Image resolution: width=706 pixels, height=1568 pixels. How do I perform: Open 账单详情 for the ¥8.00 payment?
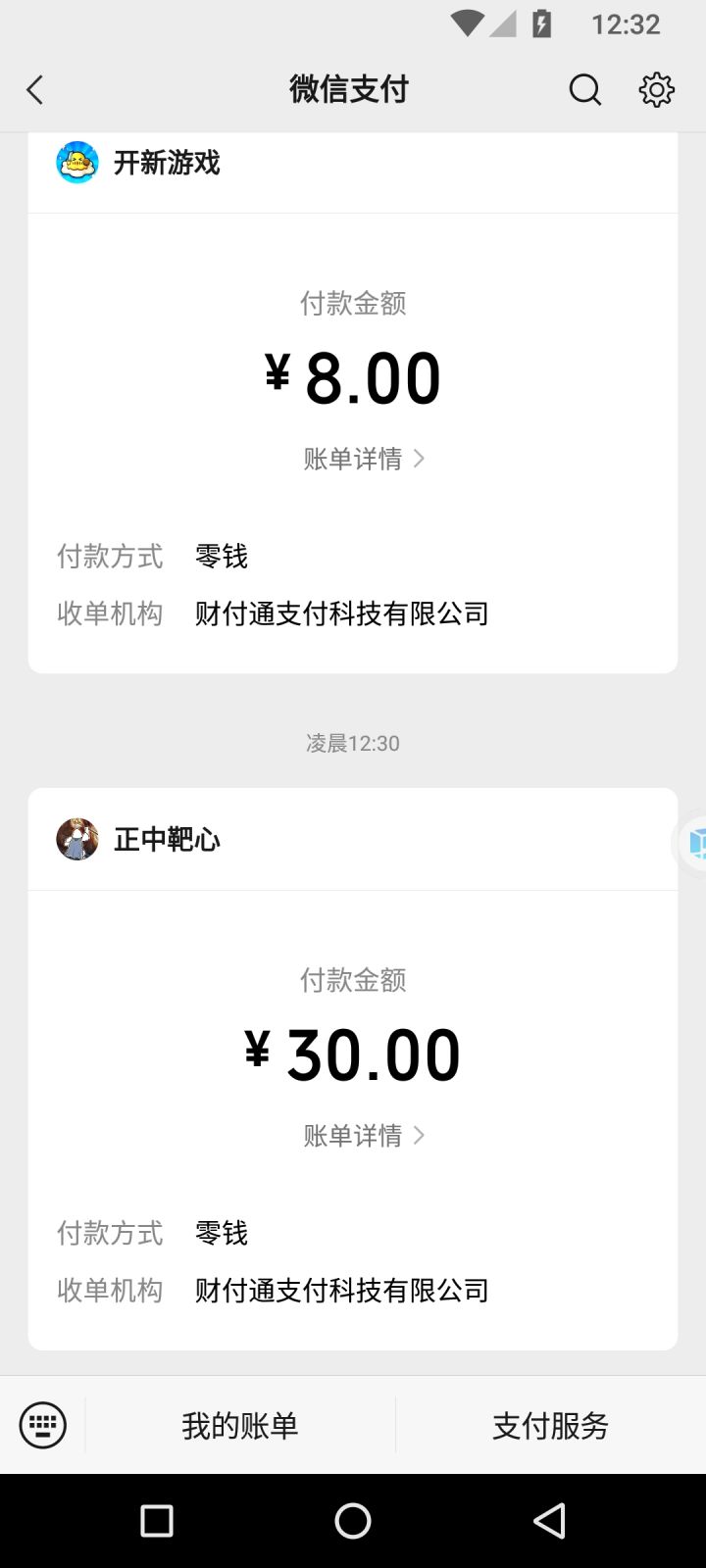[x=364, y=459]
